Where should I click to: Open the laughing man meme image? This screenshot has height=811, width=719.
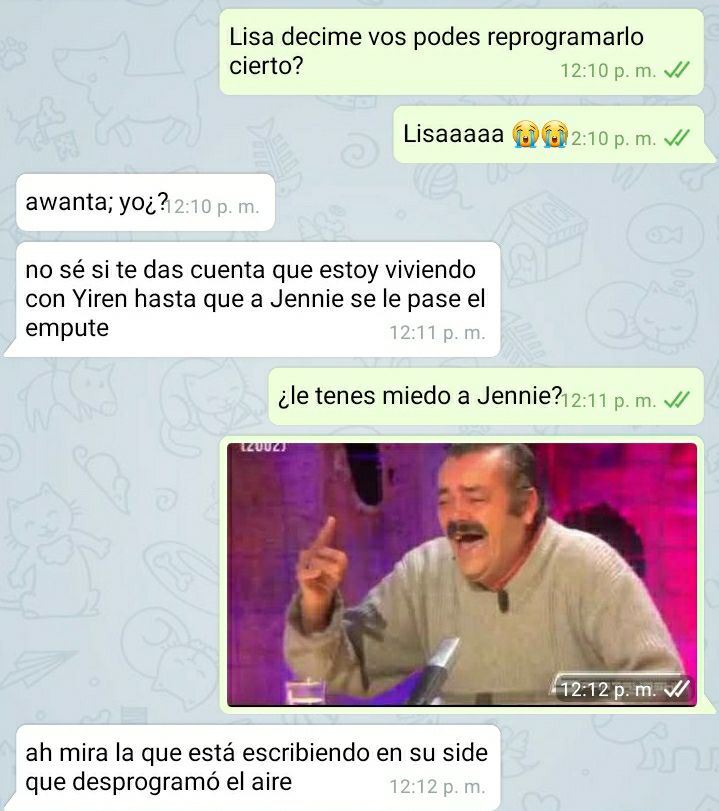[461, 574]
